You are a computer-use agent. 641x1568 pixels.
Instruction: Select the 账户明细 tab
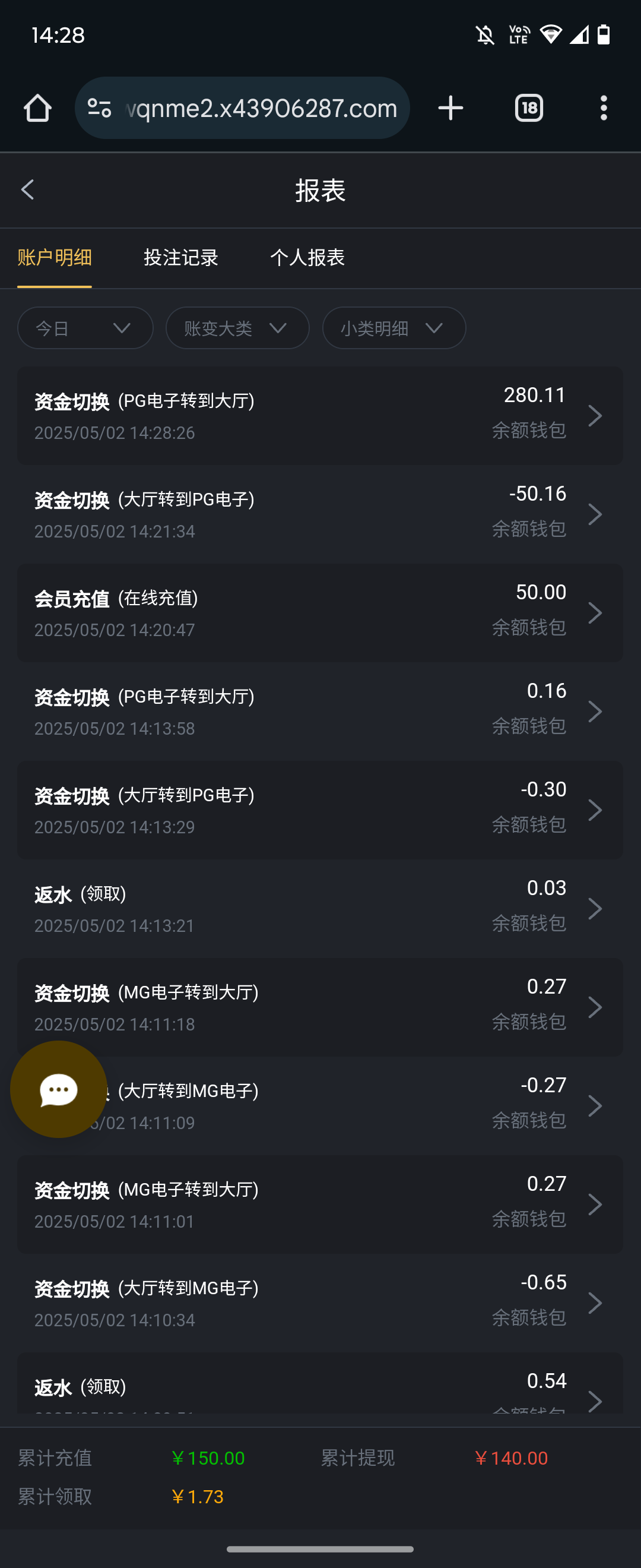pyautogui.click(x=55, y=258)
